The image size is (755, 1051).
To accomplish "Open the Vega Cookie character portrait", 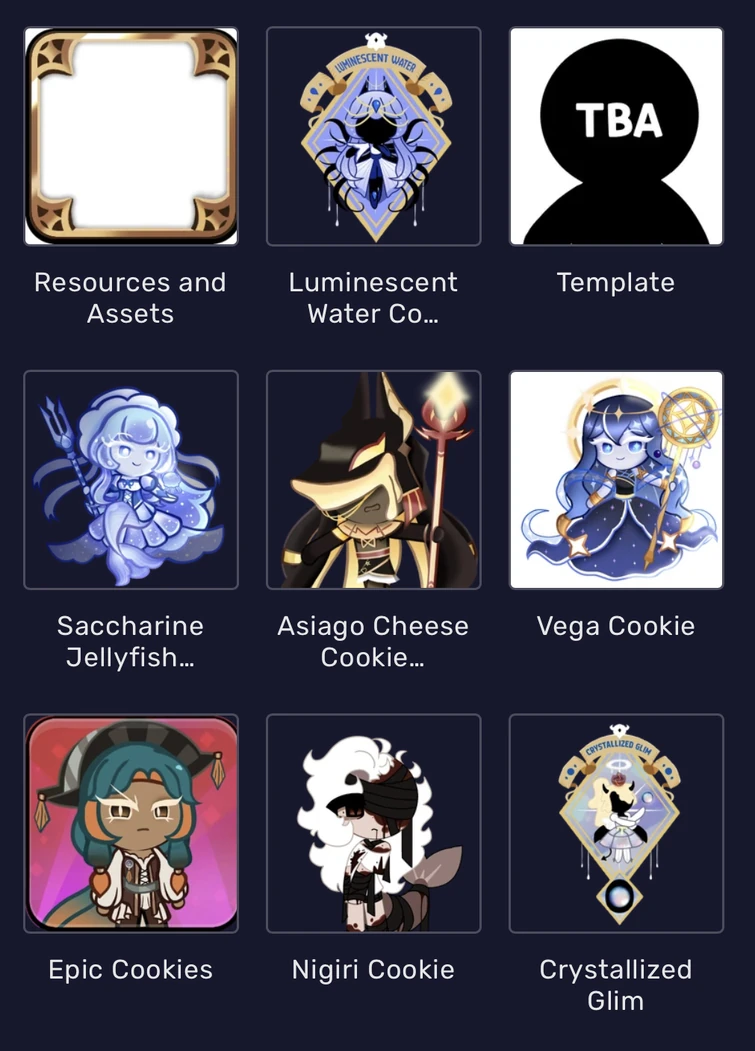I will point(615,480).
